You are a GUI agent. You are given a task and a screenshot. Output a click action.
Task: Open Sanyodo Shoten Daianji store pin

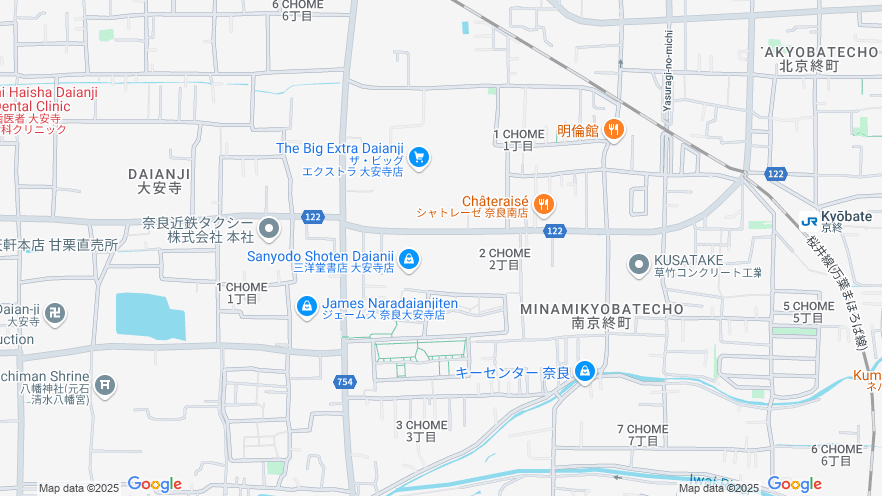click(408, 261)
